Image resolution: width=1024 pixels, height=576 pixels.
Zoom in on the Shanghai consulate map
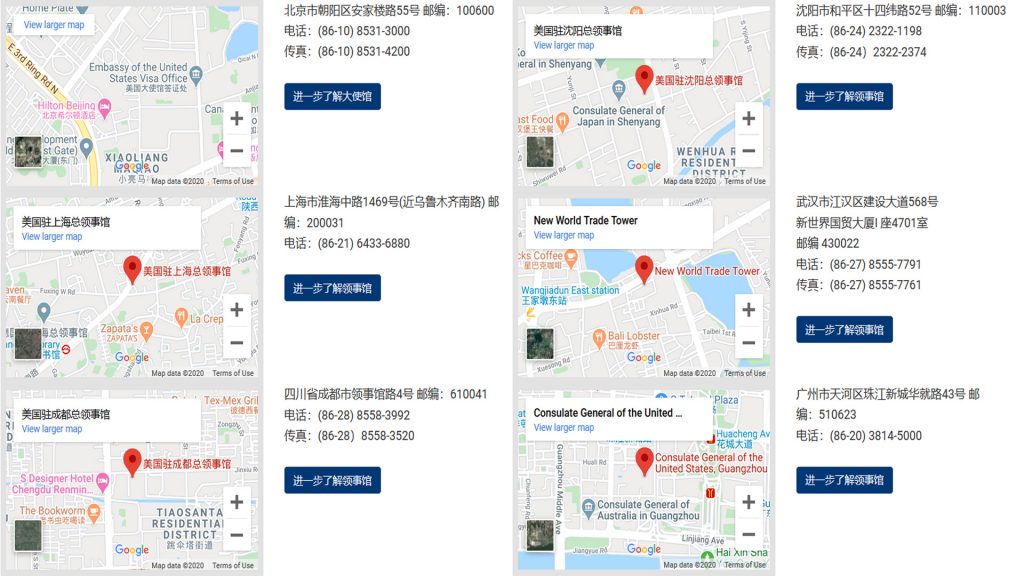(x=237, y=310)
